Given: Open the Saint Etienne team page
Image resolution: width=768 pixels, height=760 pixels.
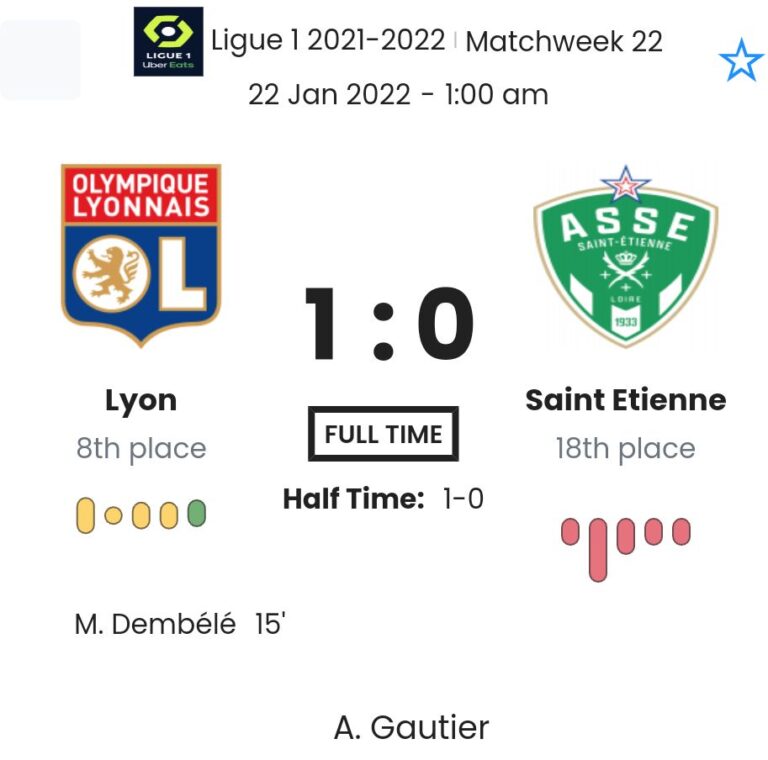Looking at the screenshot, I should [625, 400].
